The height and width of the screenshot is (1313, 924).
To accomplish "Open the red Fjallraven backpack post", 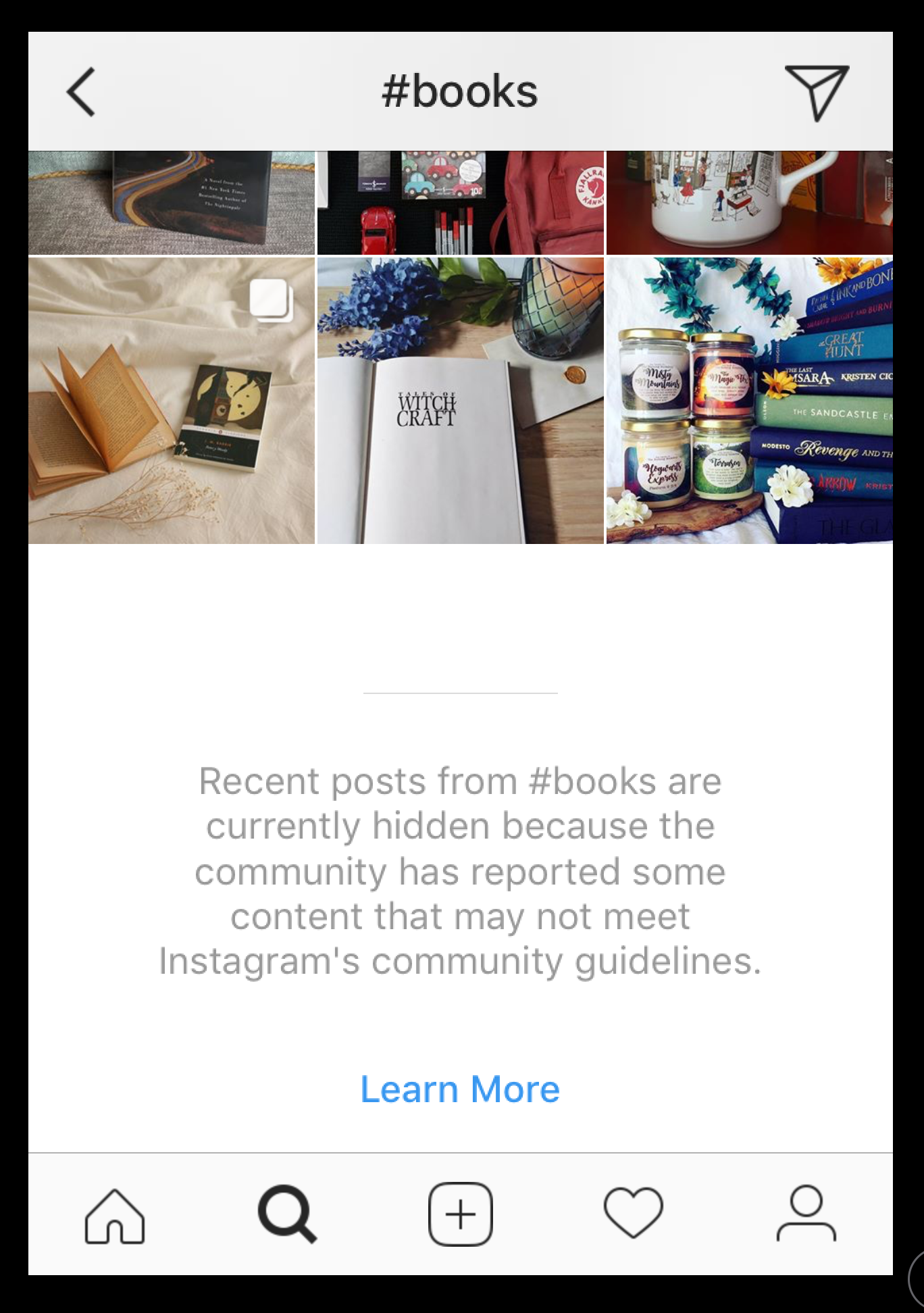I will point(460,202).
